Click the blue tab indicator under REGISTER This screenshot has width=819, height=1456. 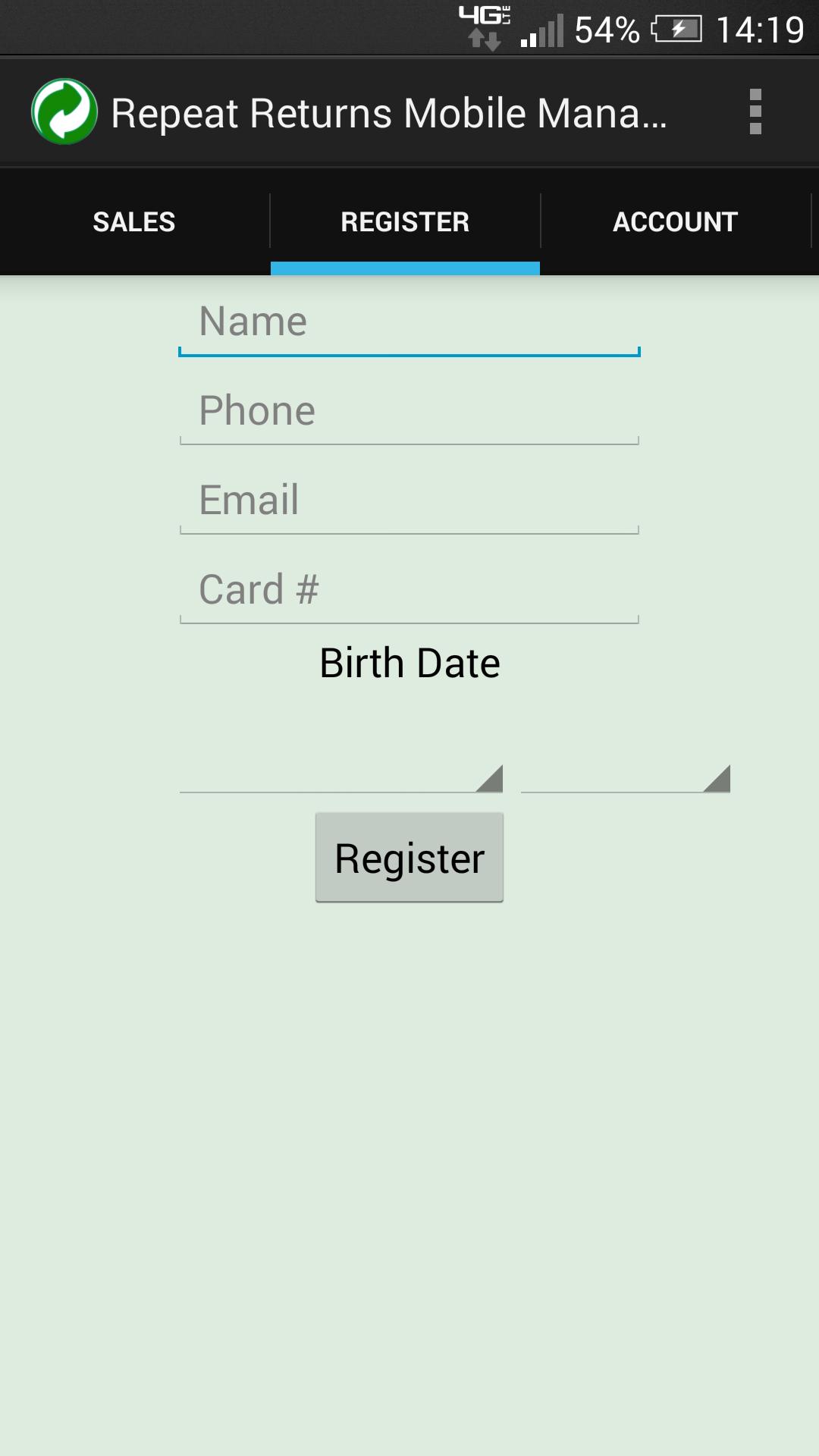[x=405, y=265]
